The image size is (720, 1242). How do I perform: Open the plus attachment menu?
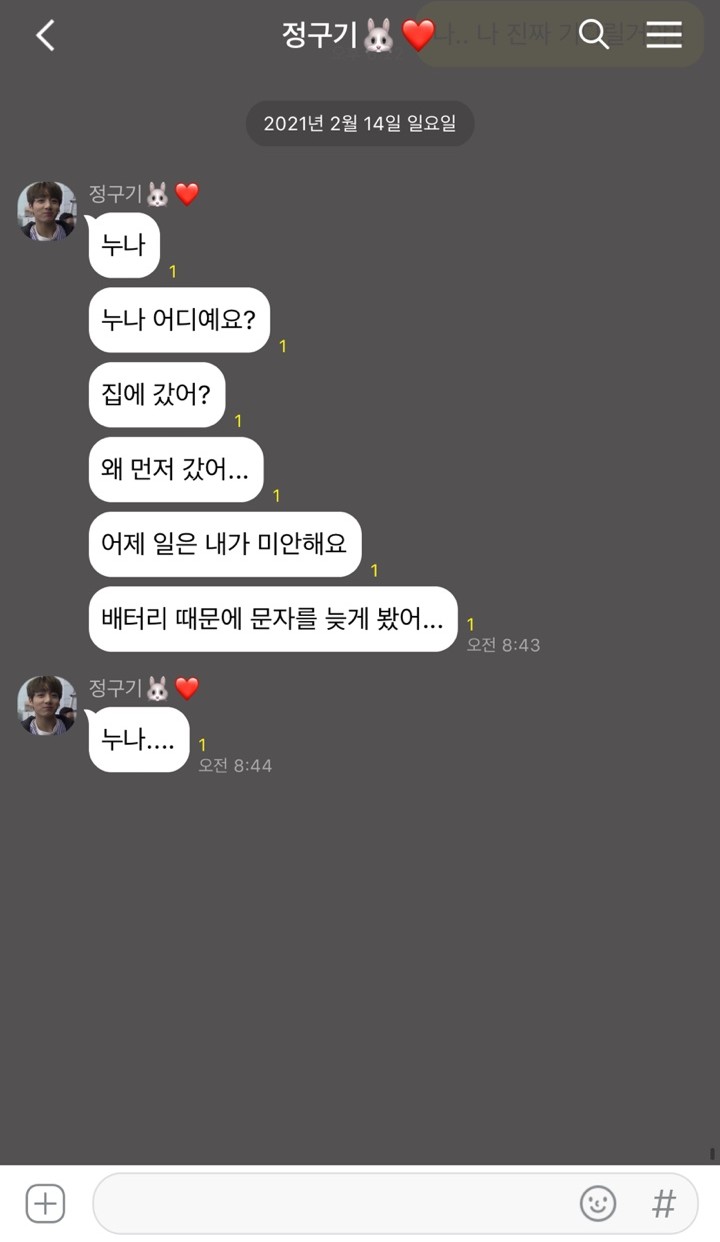(45, 1203)
